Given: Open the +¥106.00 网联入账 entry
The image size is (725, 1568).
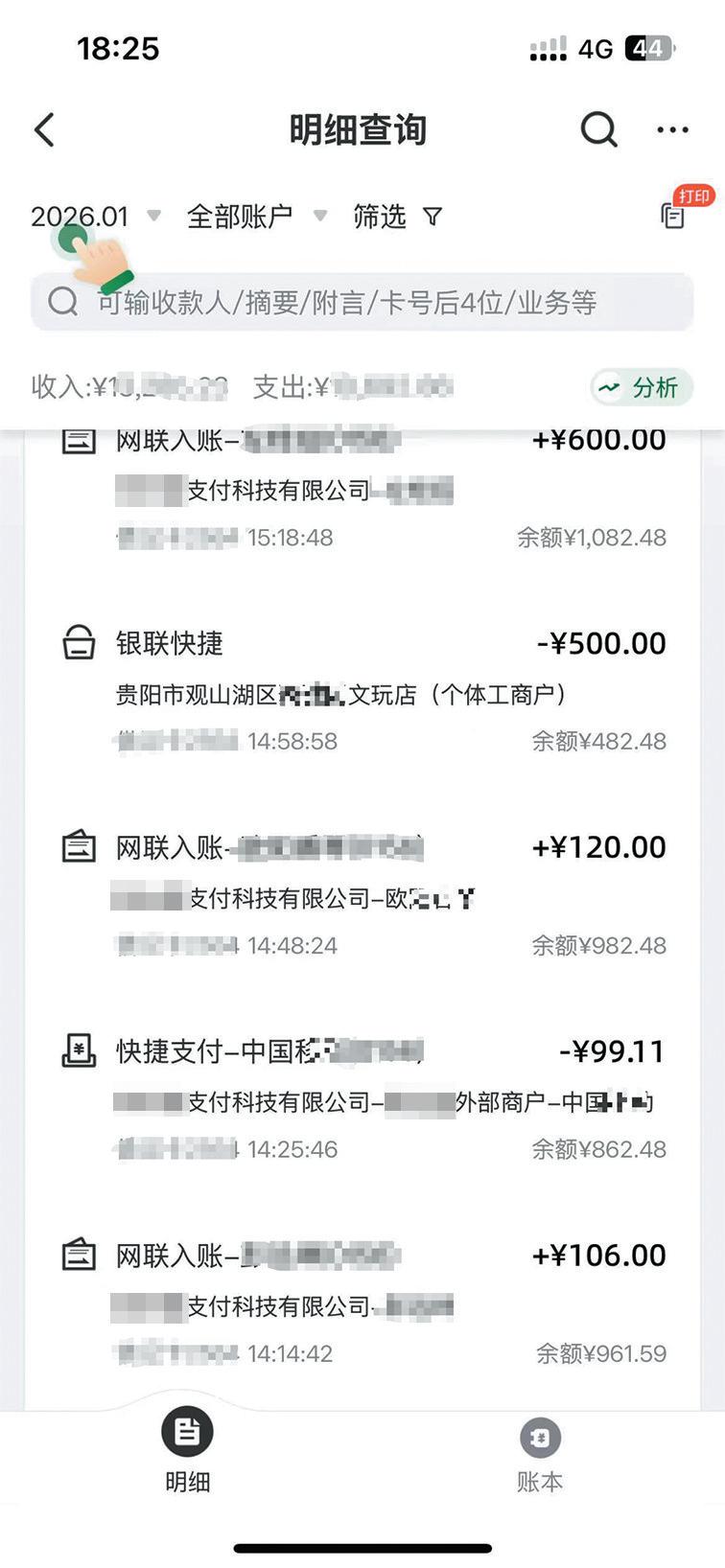Looking at the screenshot, I should point(362,1304).
